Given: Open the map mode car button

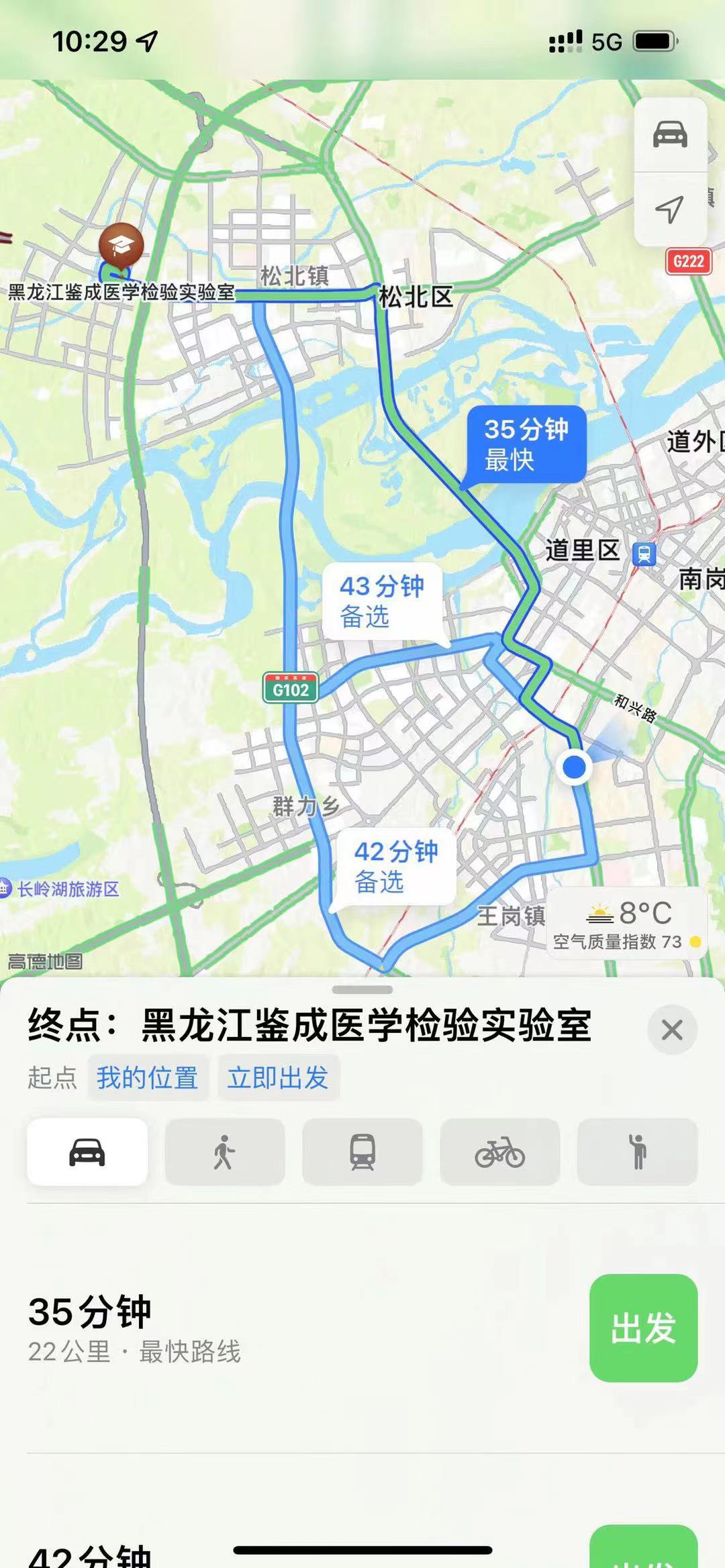Looking at the screenshot, I should (x=670, y=135).
